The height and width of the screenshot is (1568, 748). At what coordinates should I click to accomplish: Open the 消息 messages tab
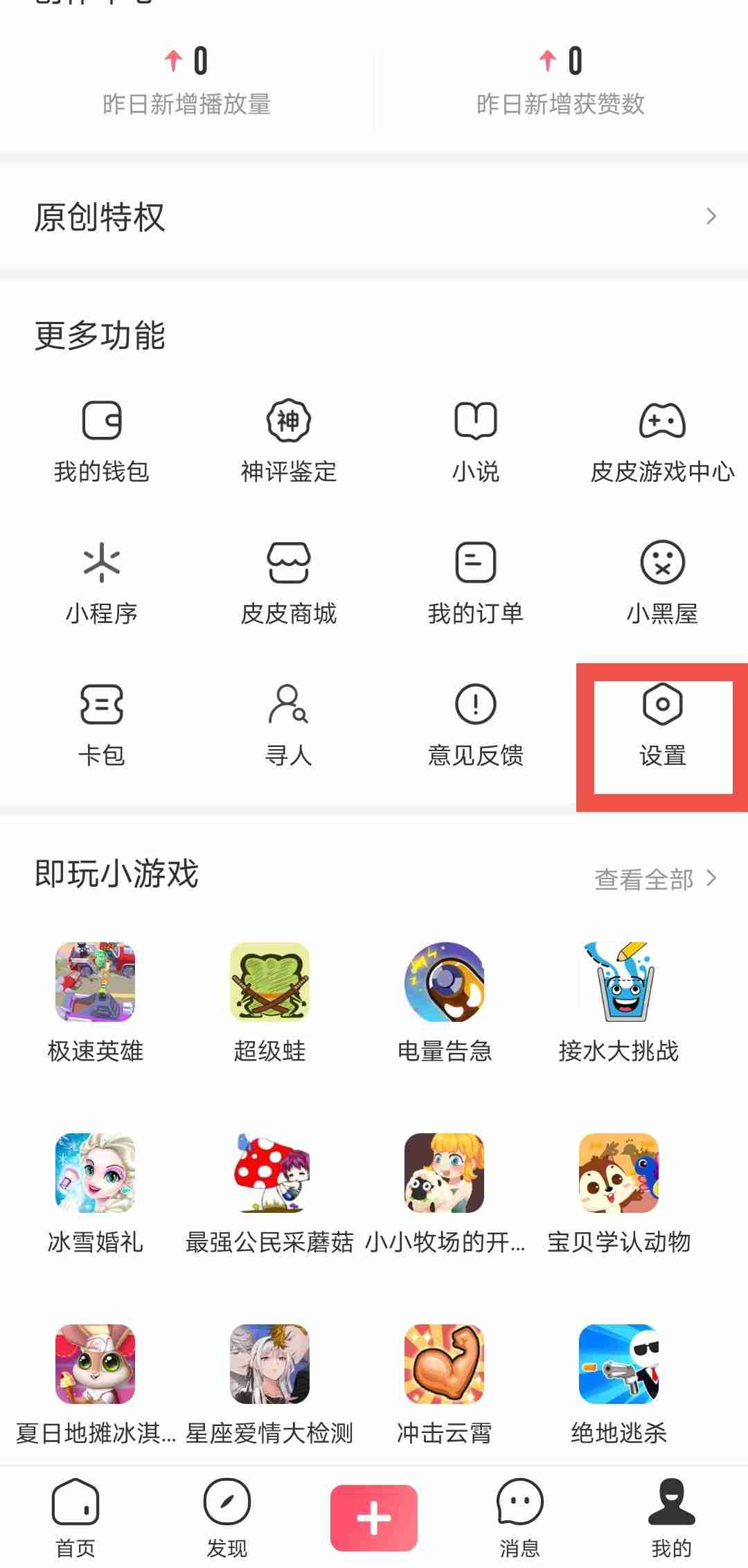click(519, 1516)
